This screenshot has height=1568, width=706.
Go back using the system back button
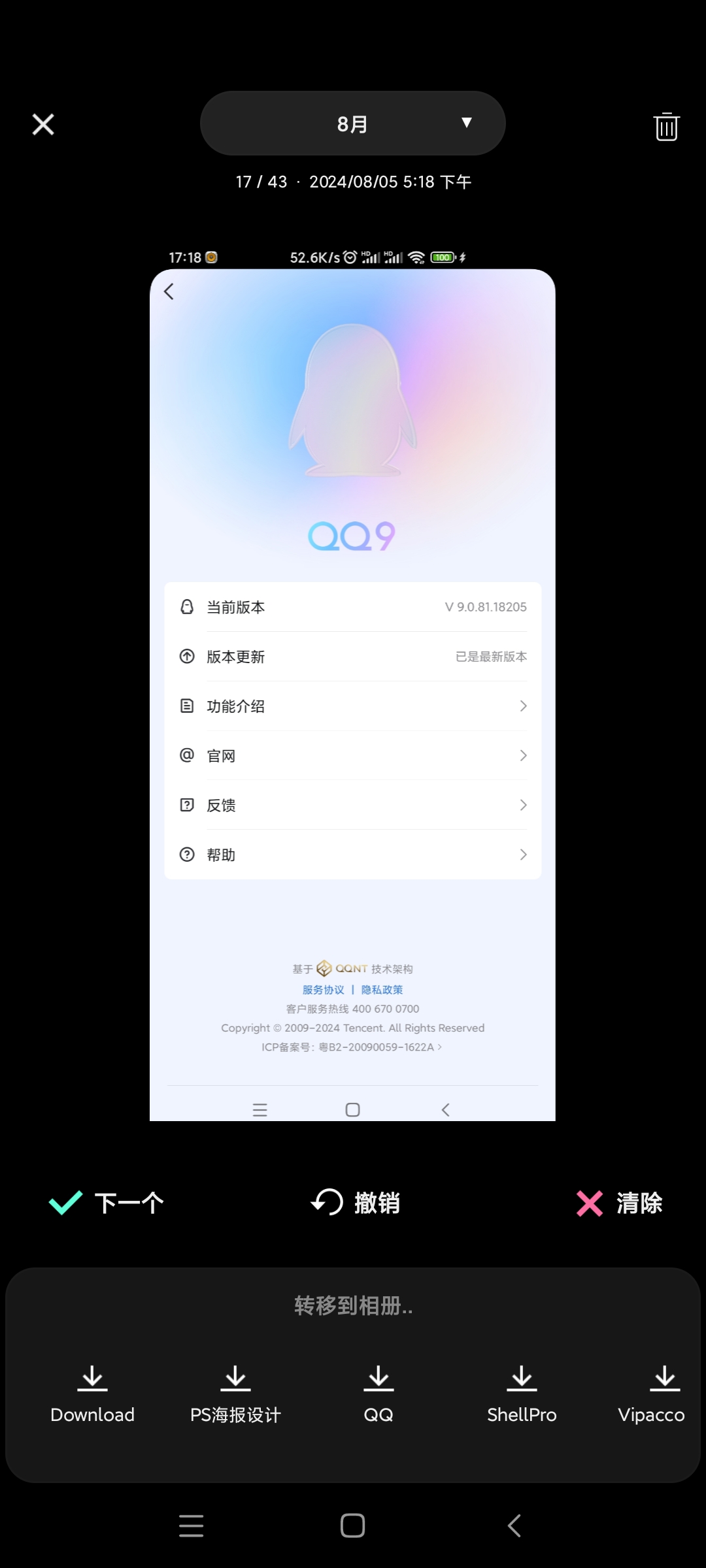pos(514,1526)
